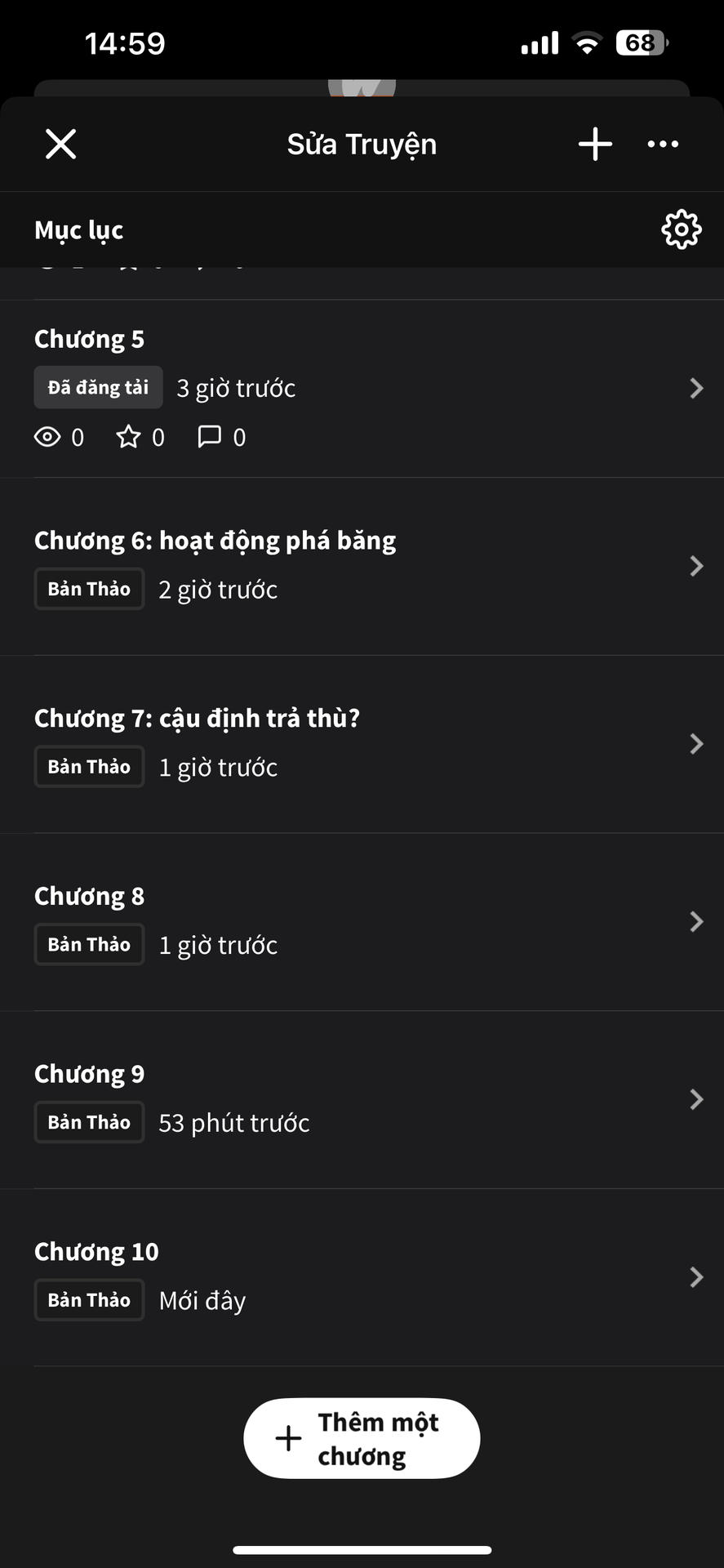Open draft Chương 6: hoạt động phá băng
Image resolution: width=724 pixels, height=1568 pixels.
pos(362,567)
